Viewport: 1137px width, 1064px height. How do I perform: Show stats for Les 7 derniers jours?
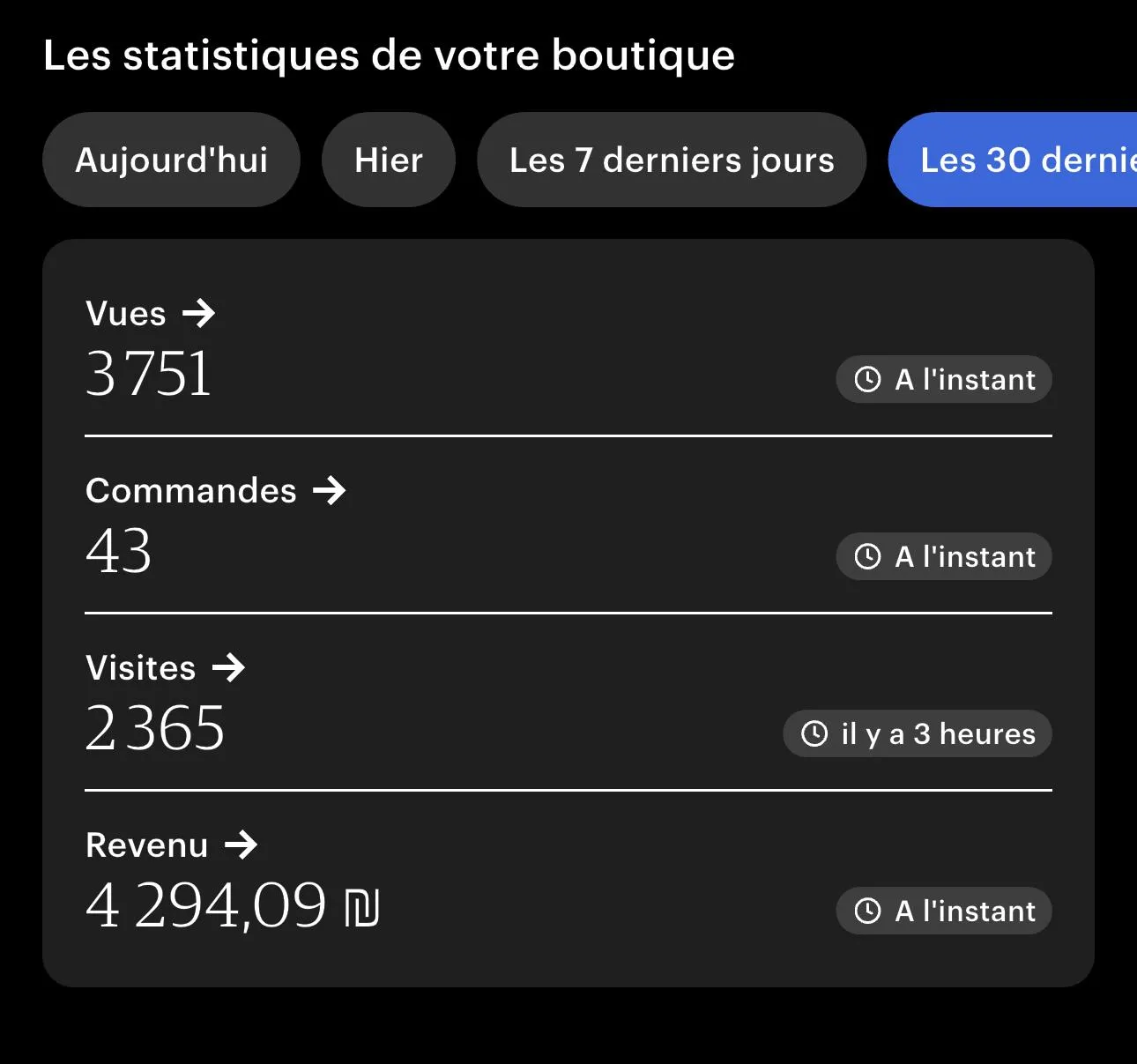(671, 160)
